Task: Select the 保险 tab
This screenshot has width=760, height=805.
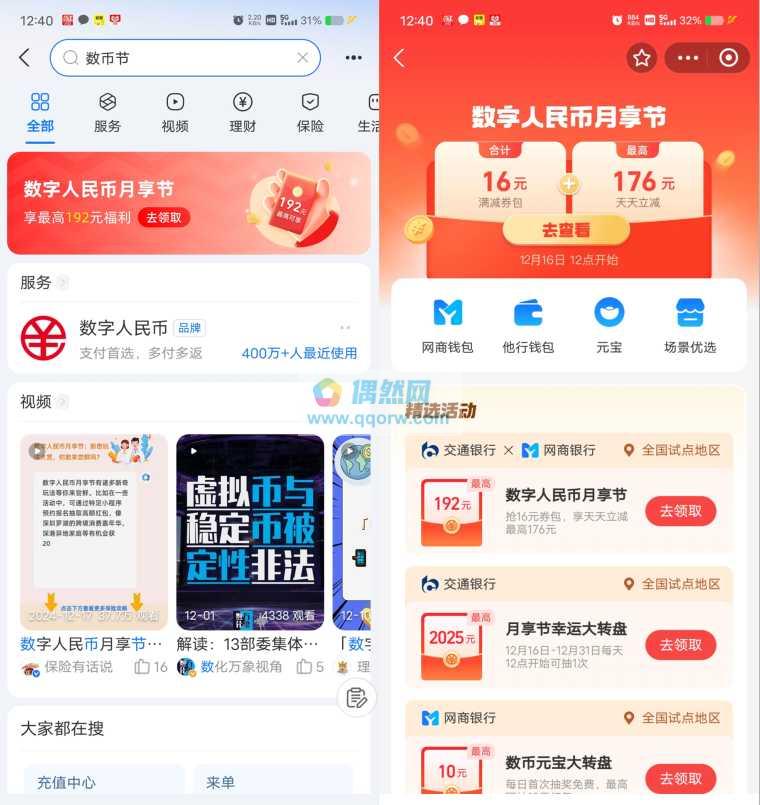Action: [x=310, y=112]
